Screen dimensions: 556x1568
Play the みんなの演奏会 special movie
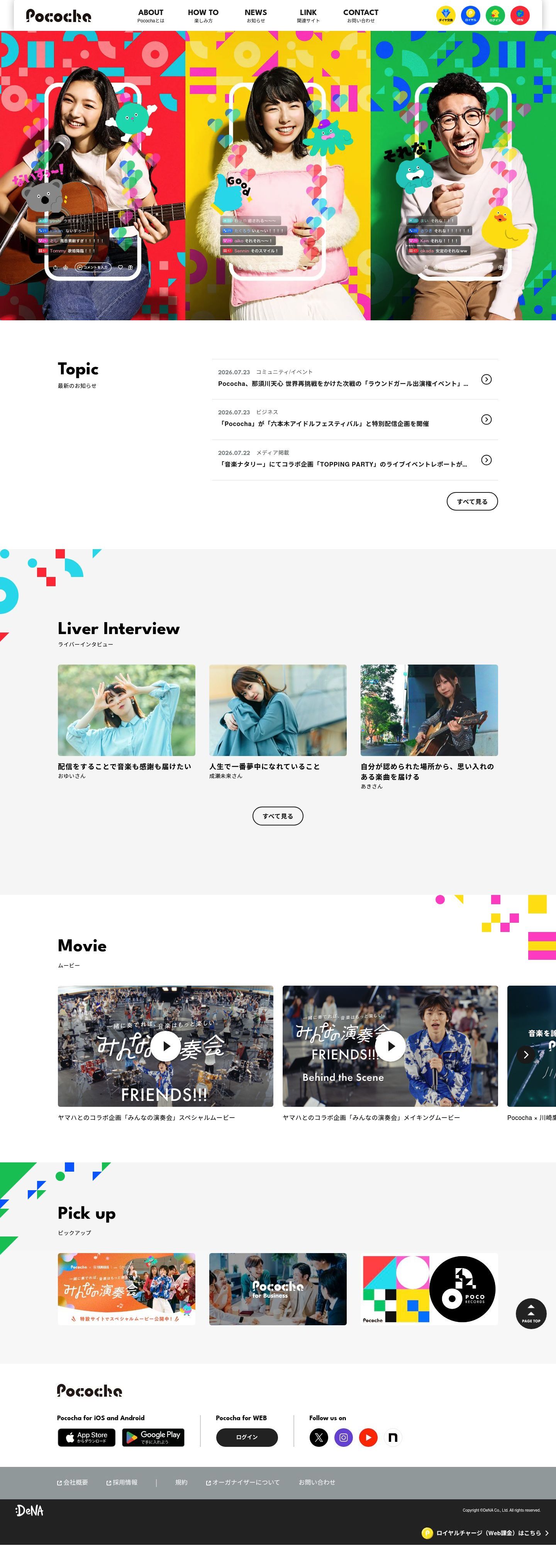tap(166, 1046)
